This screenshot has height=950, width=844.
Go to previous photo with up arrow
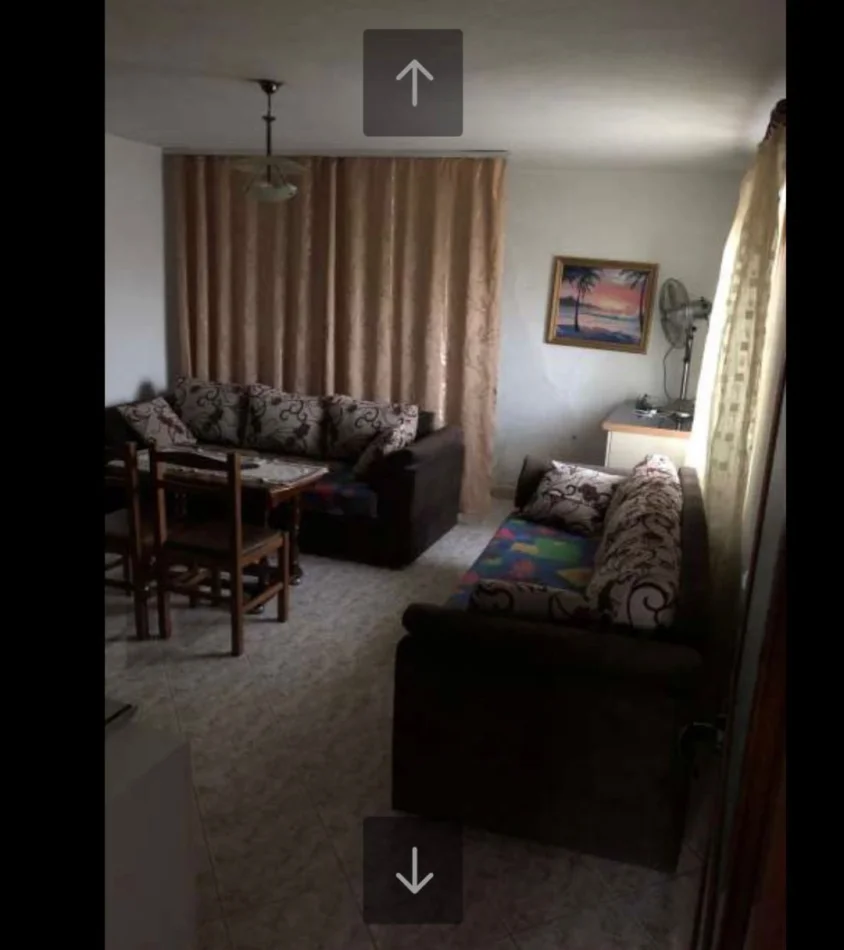[x=413, y=83]
